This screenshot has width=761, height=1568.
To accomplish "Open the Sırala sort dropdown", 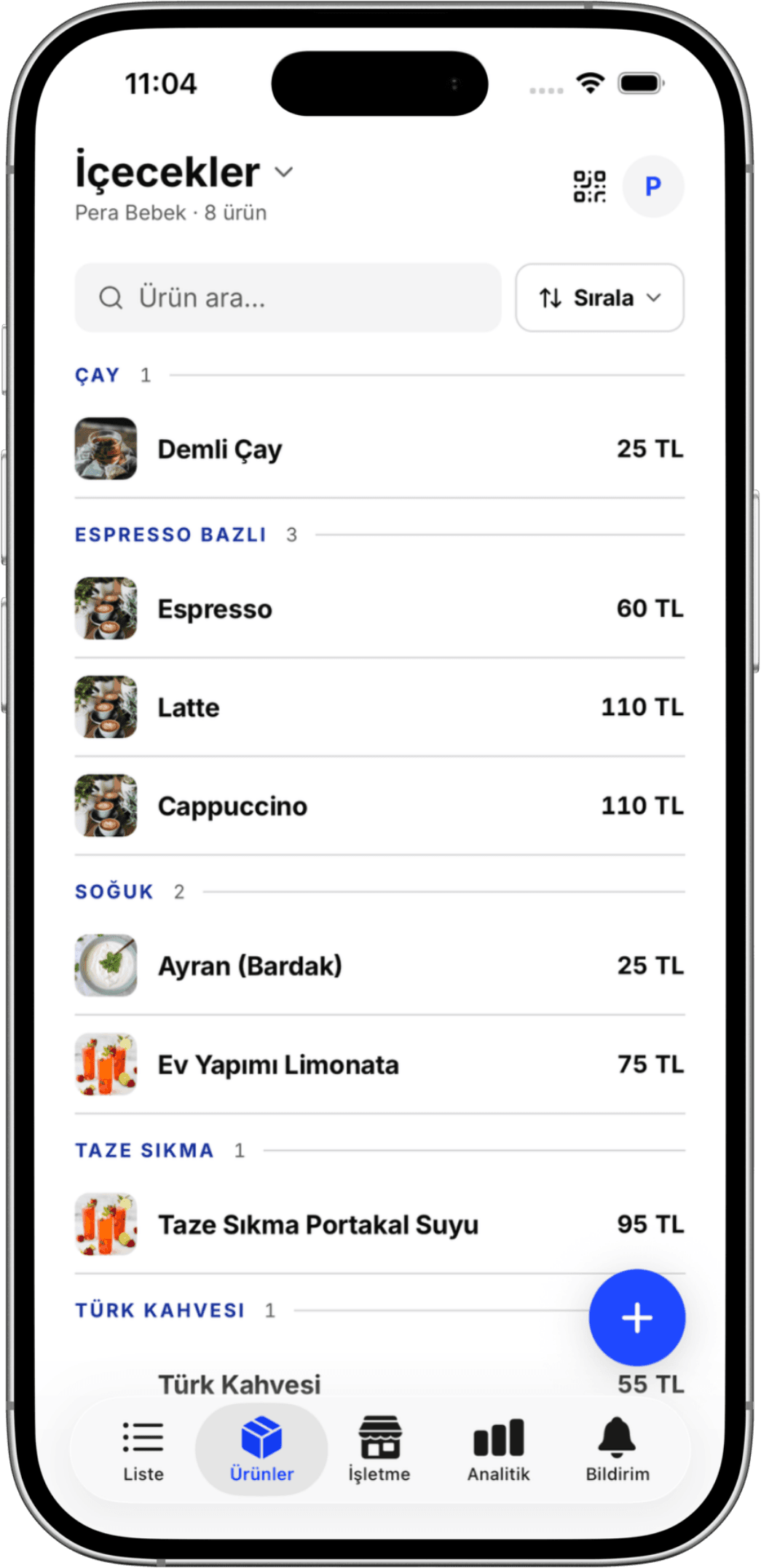I will pos(599,298).
